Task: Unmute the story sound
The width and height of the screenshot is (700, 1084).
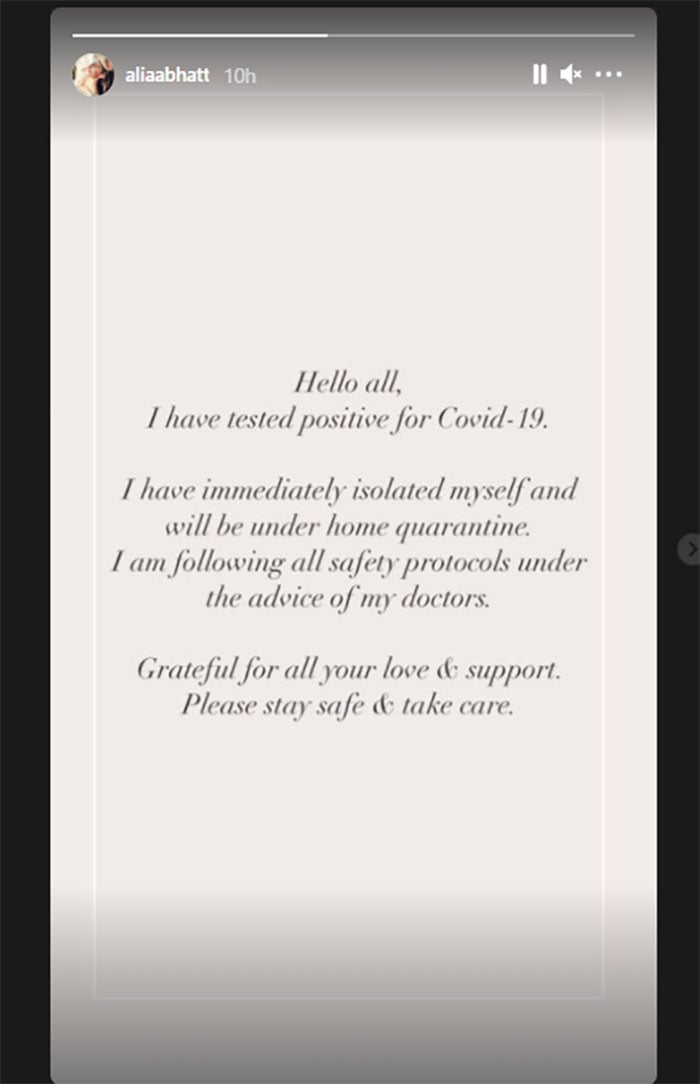Action: [571, 74]
